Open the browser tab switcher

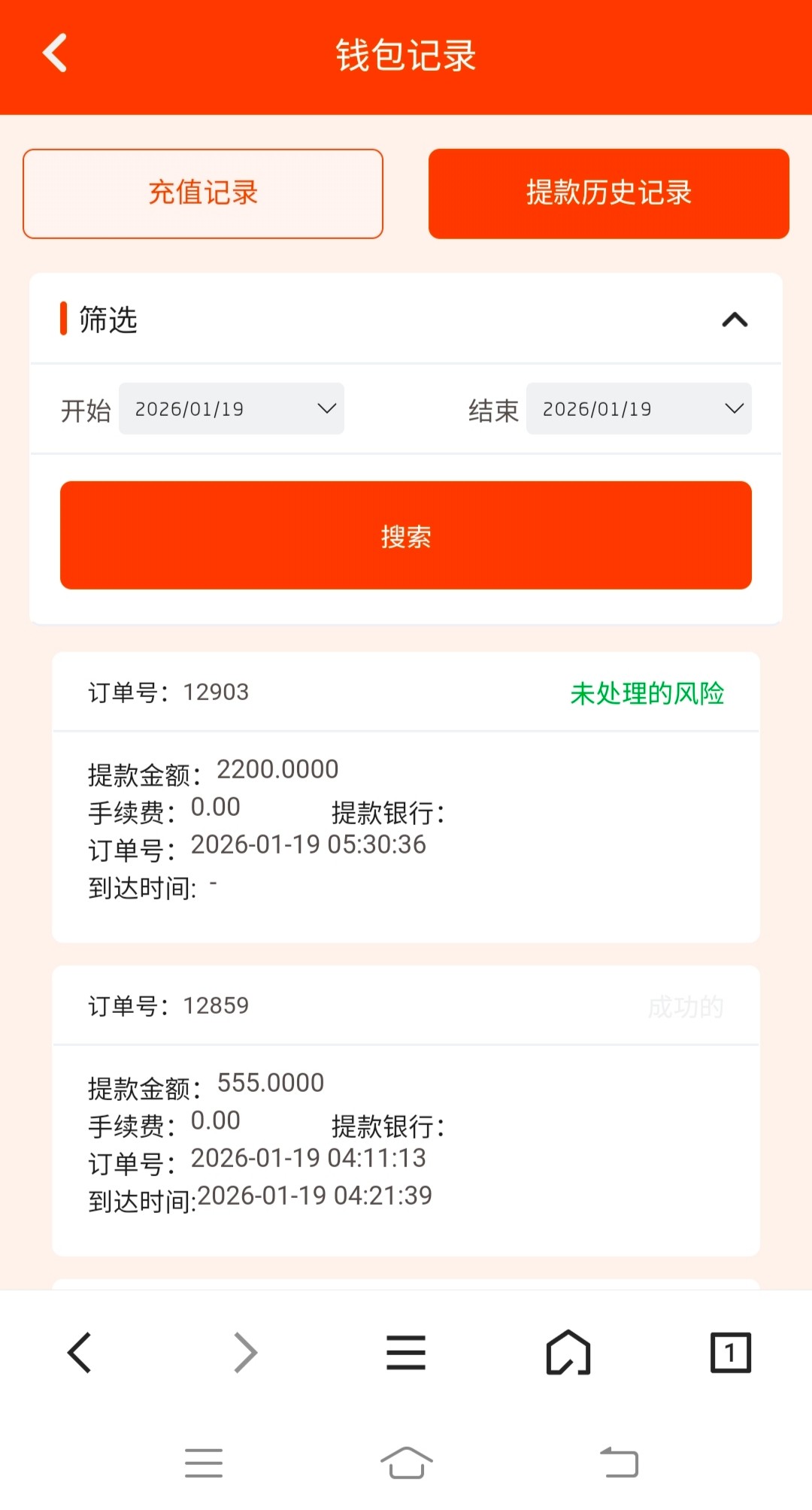[730, 1352]
